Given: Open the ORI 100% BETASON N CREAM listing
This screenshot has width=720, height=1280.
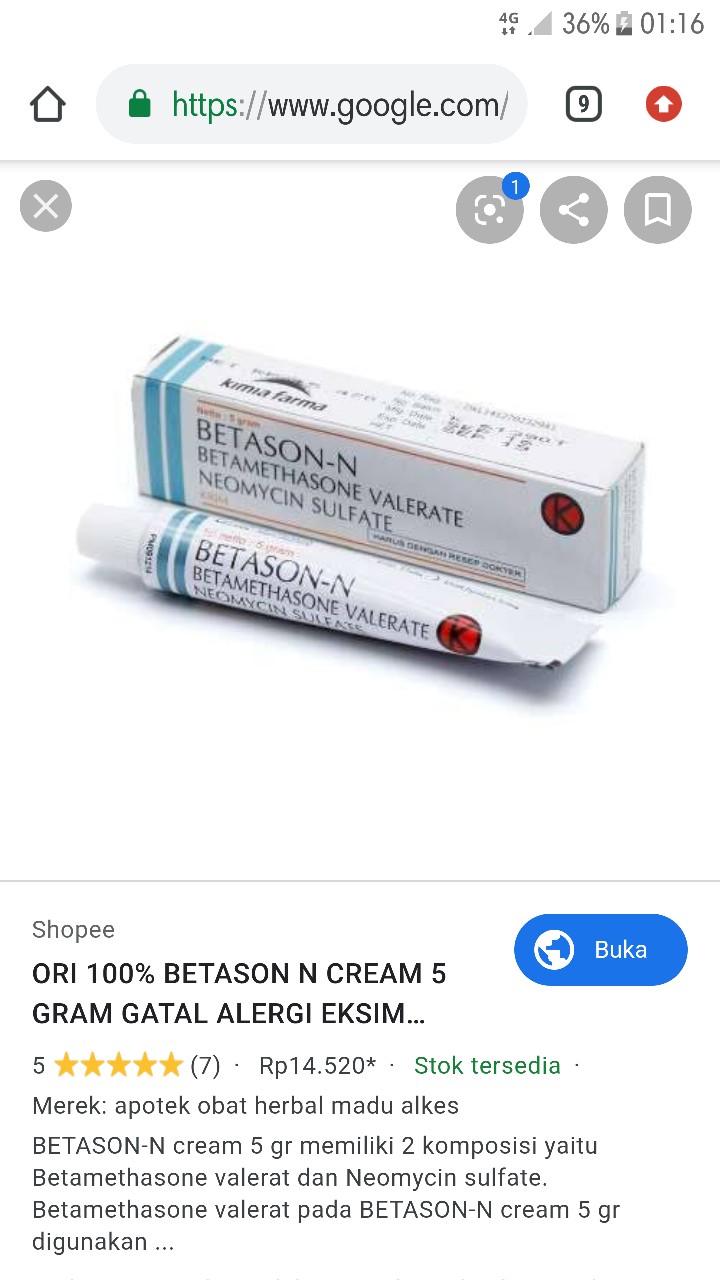Looking at the screenshot, I should coord(240,993).
